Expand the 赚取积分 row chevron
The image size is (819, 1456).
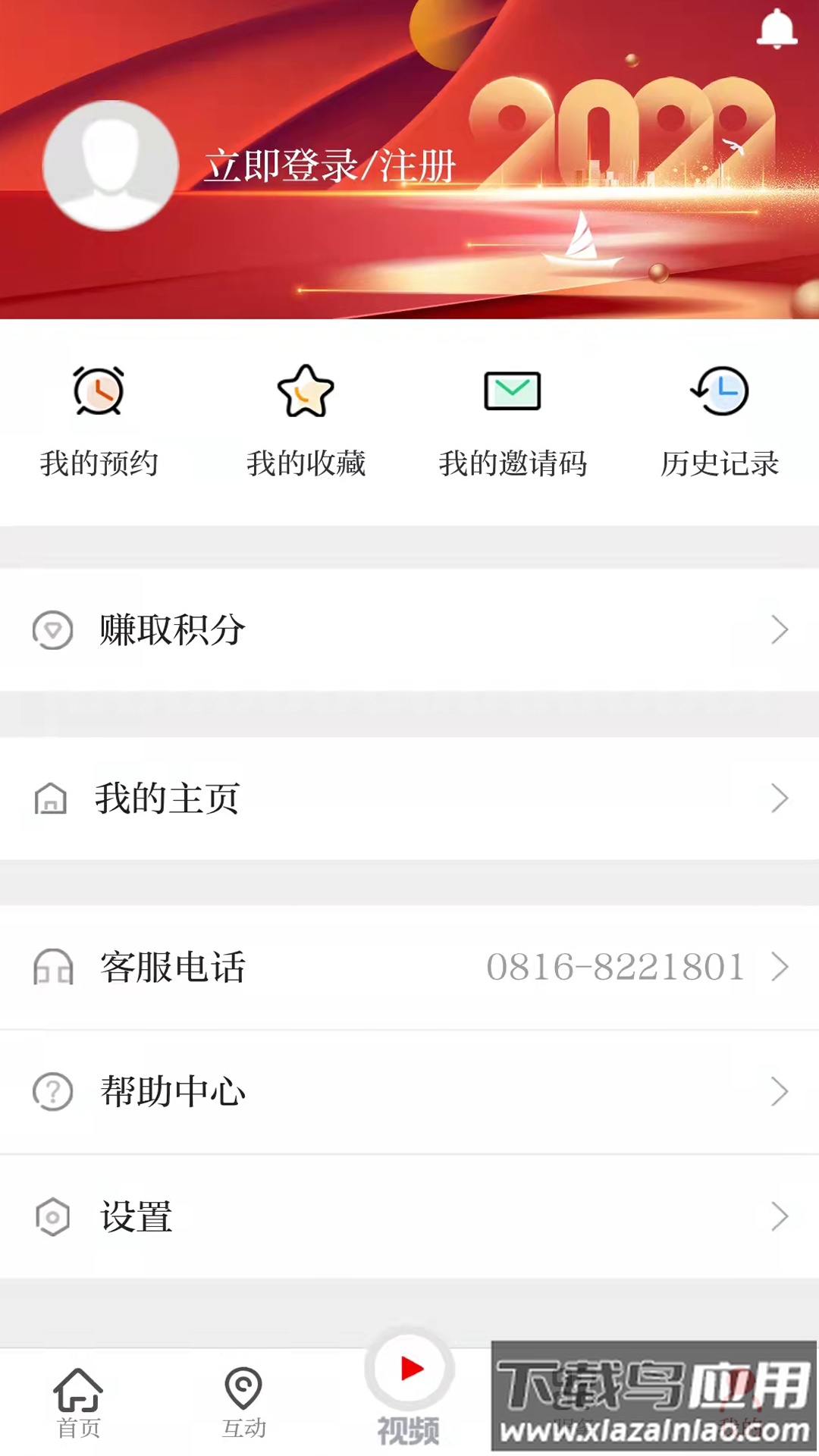(x=780, y=628)
